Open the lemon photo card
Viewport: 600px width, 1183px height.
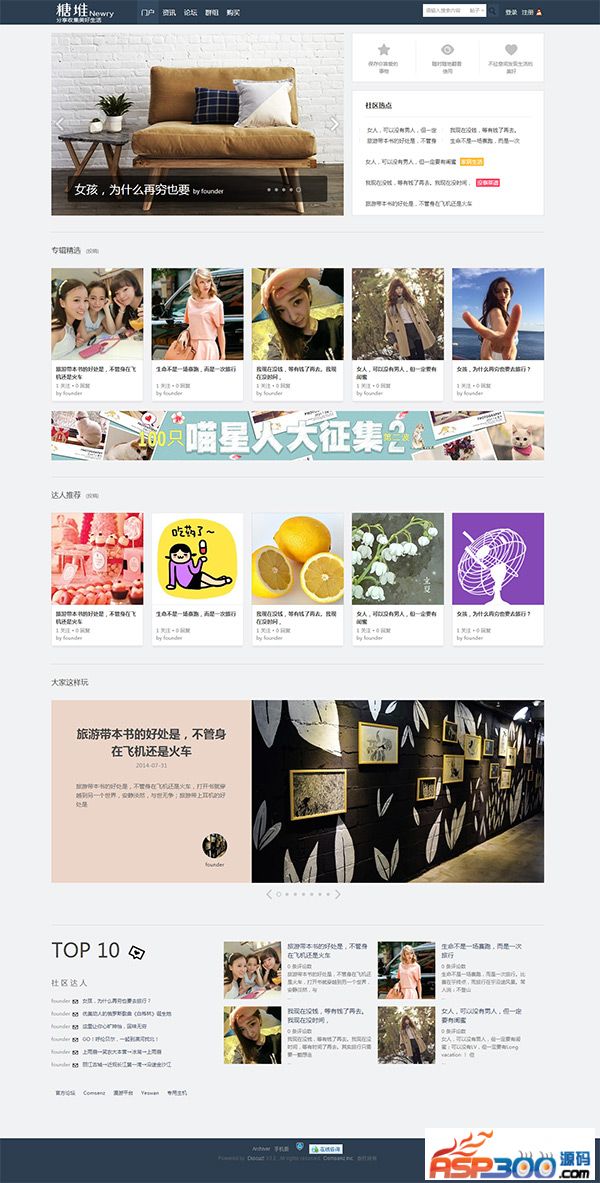pos(297,559)
